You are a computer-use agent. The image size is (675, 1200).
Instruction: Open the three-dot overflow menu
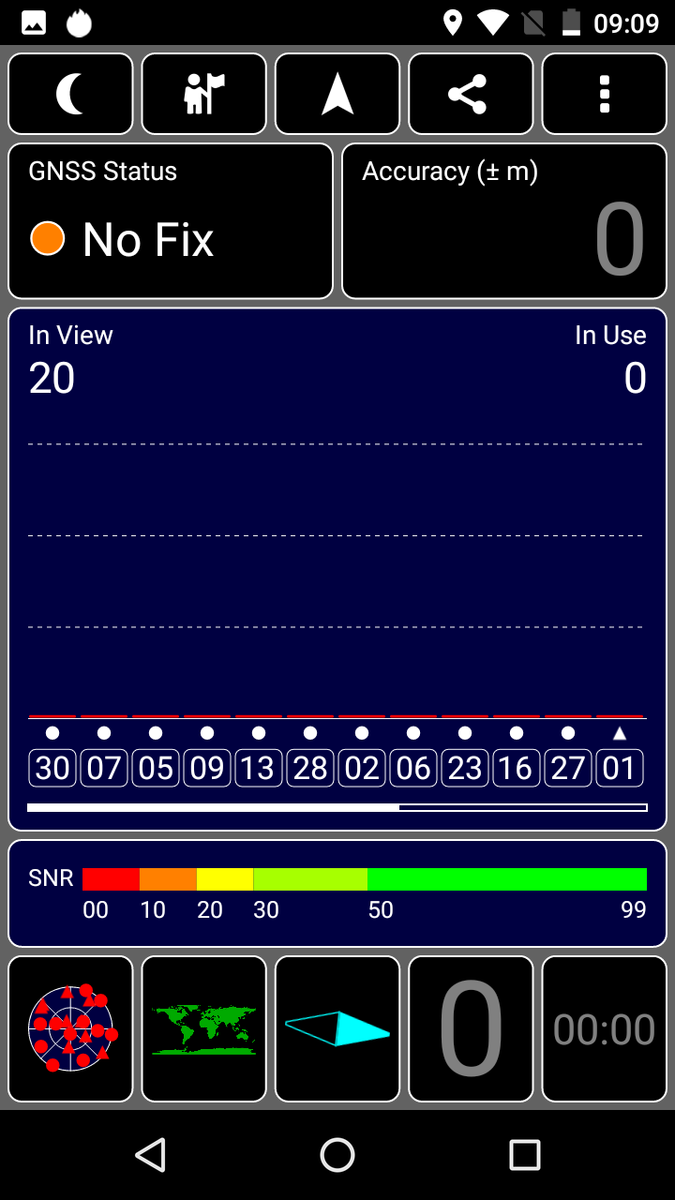(x=604, y=95)
